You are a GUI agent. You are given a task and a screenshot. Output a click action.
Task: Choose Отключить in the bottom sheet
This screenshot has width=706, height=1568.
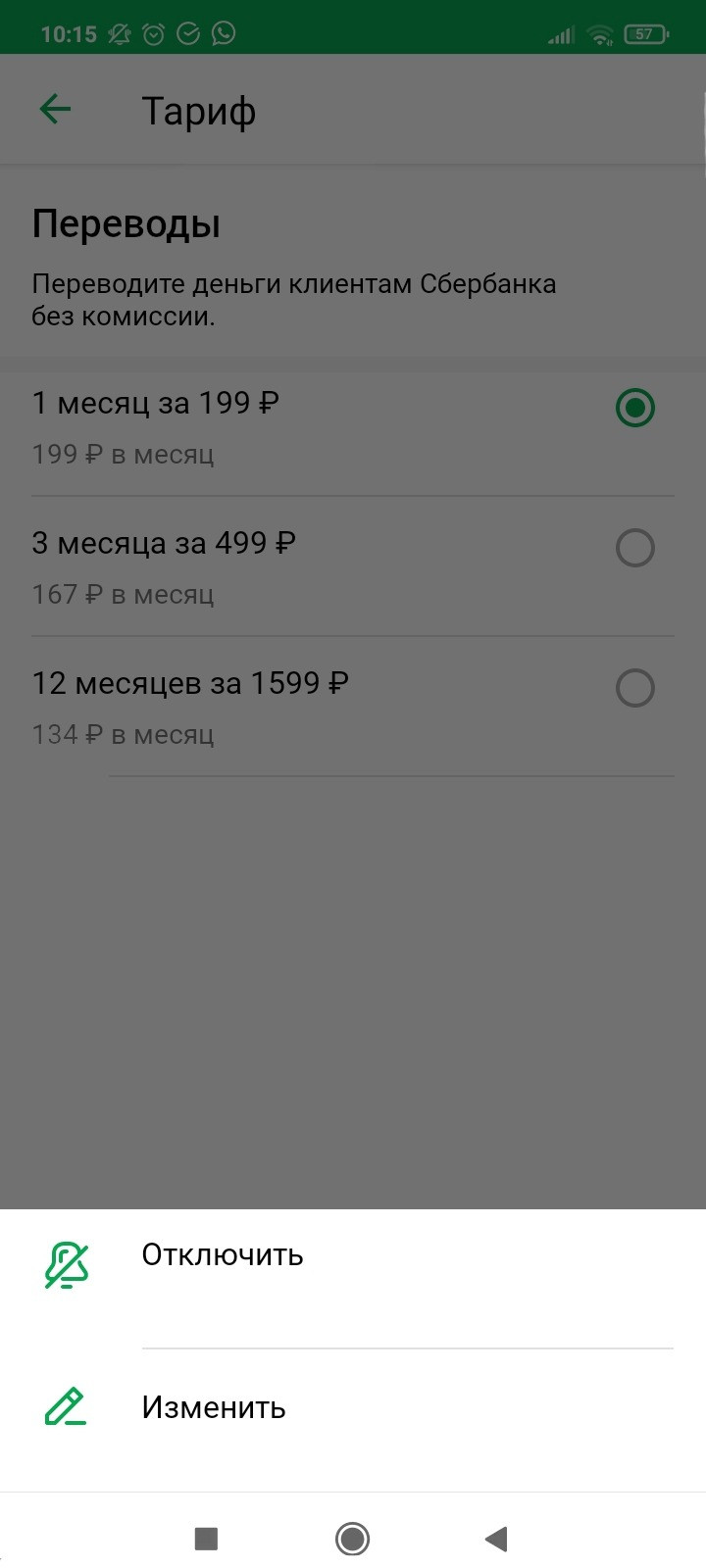click(x=223, y=1255)
